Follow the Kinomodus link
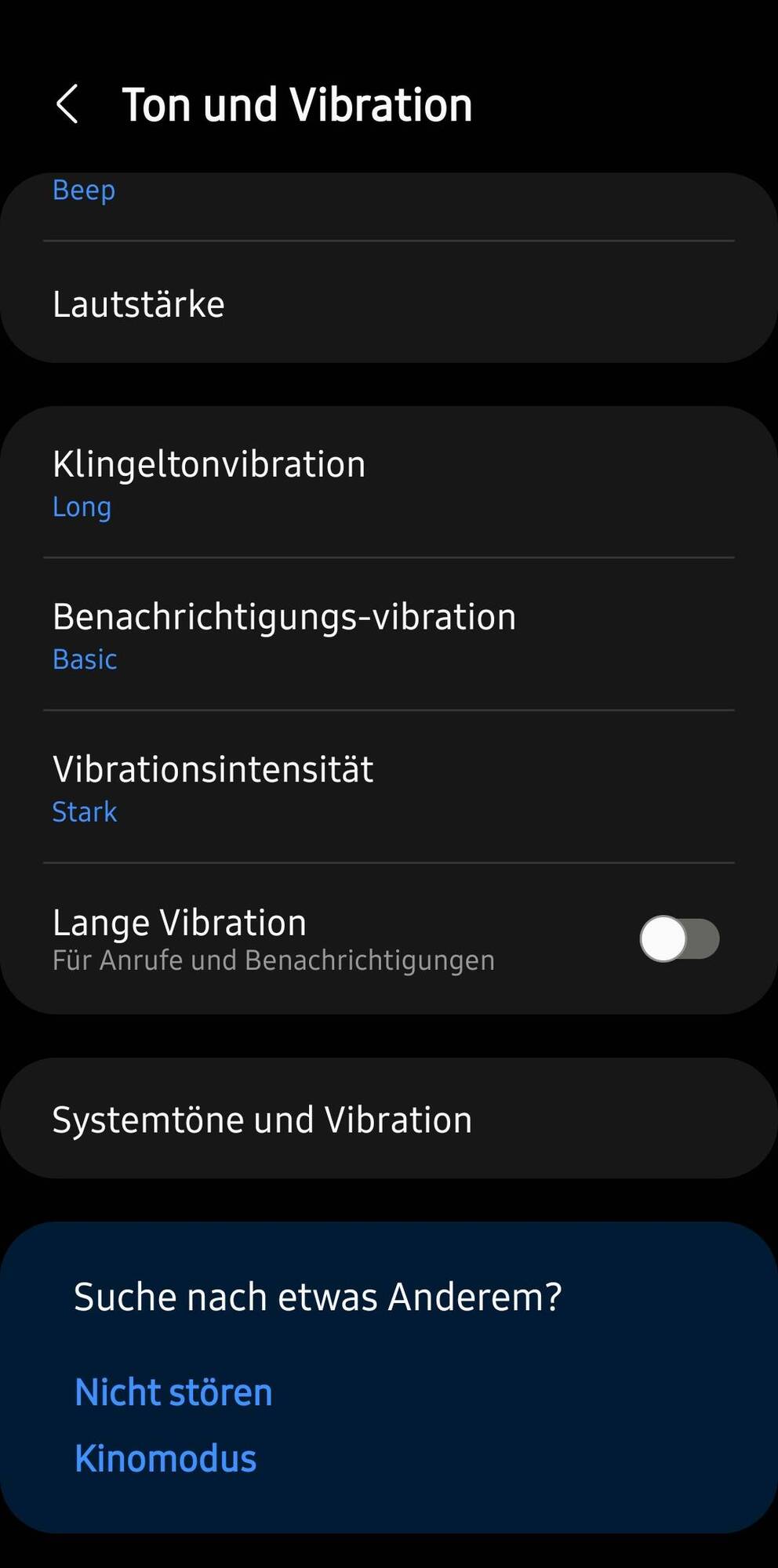This screenshot has height=1568, width=778. (165, 1458)
